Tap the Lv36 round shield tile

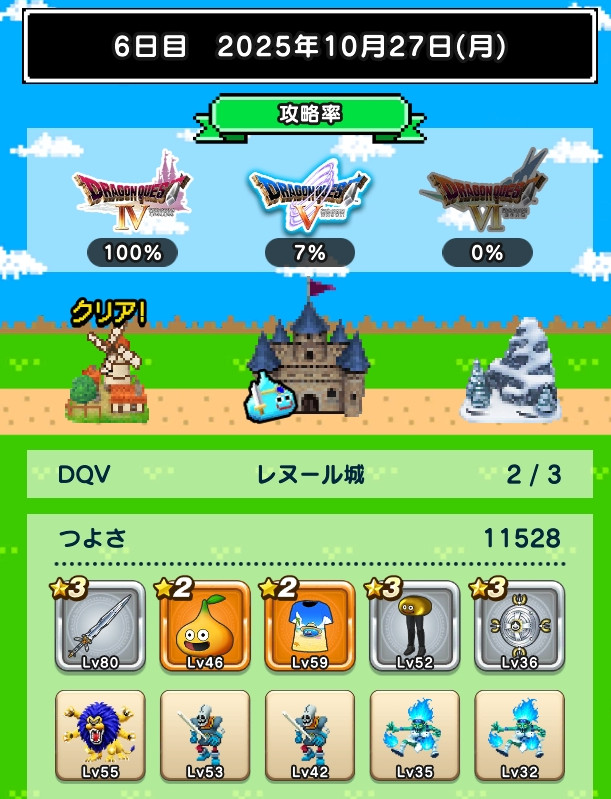518,627
